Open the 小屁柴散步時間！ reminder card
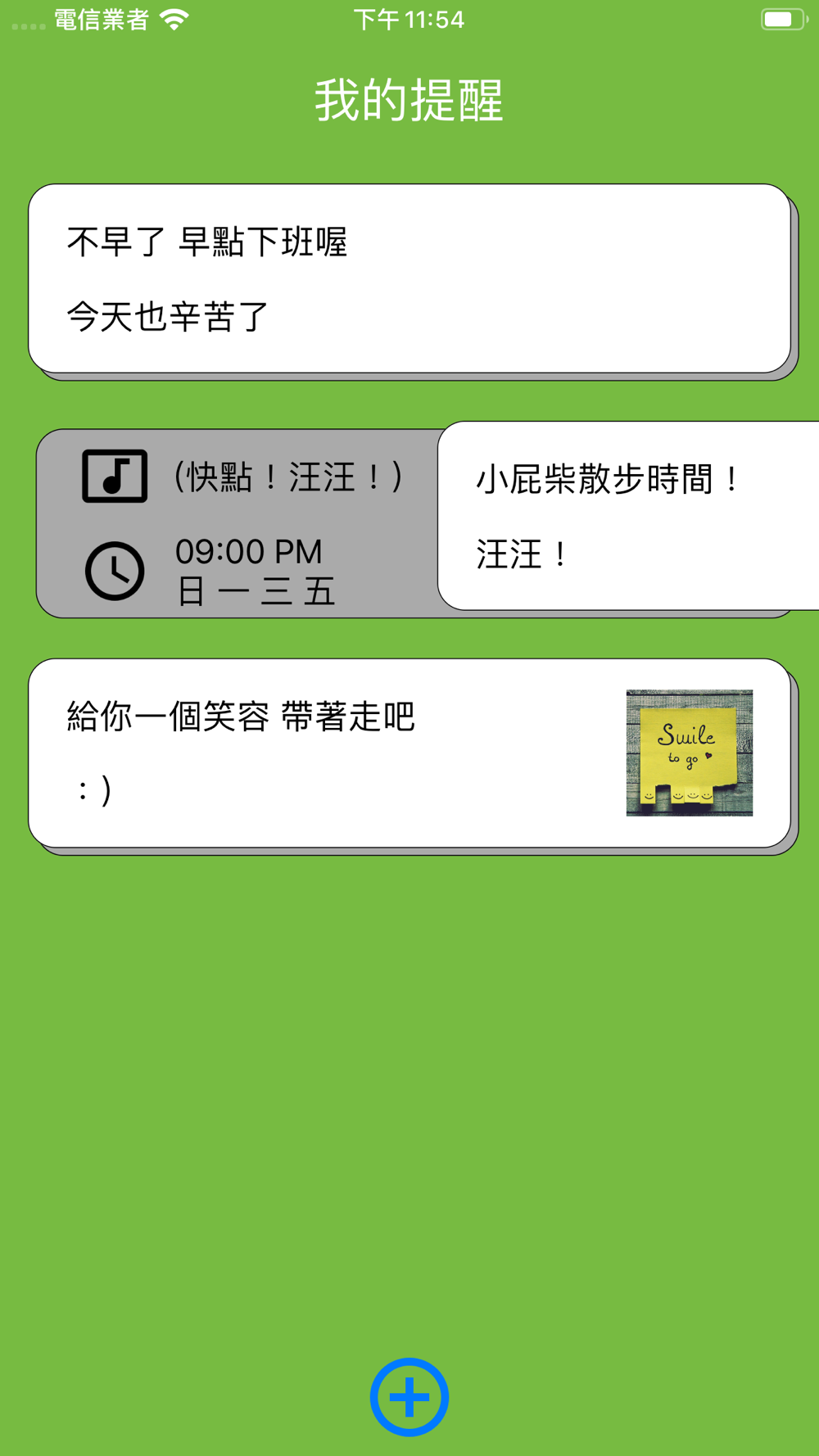The image size is (819, 1456). coord(628,516)
